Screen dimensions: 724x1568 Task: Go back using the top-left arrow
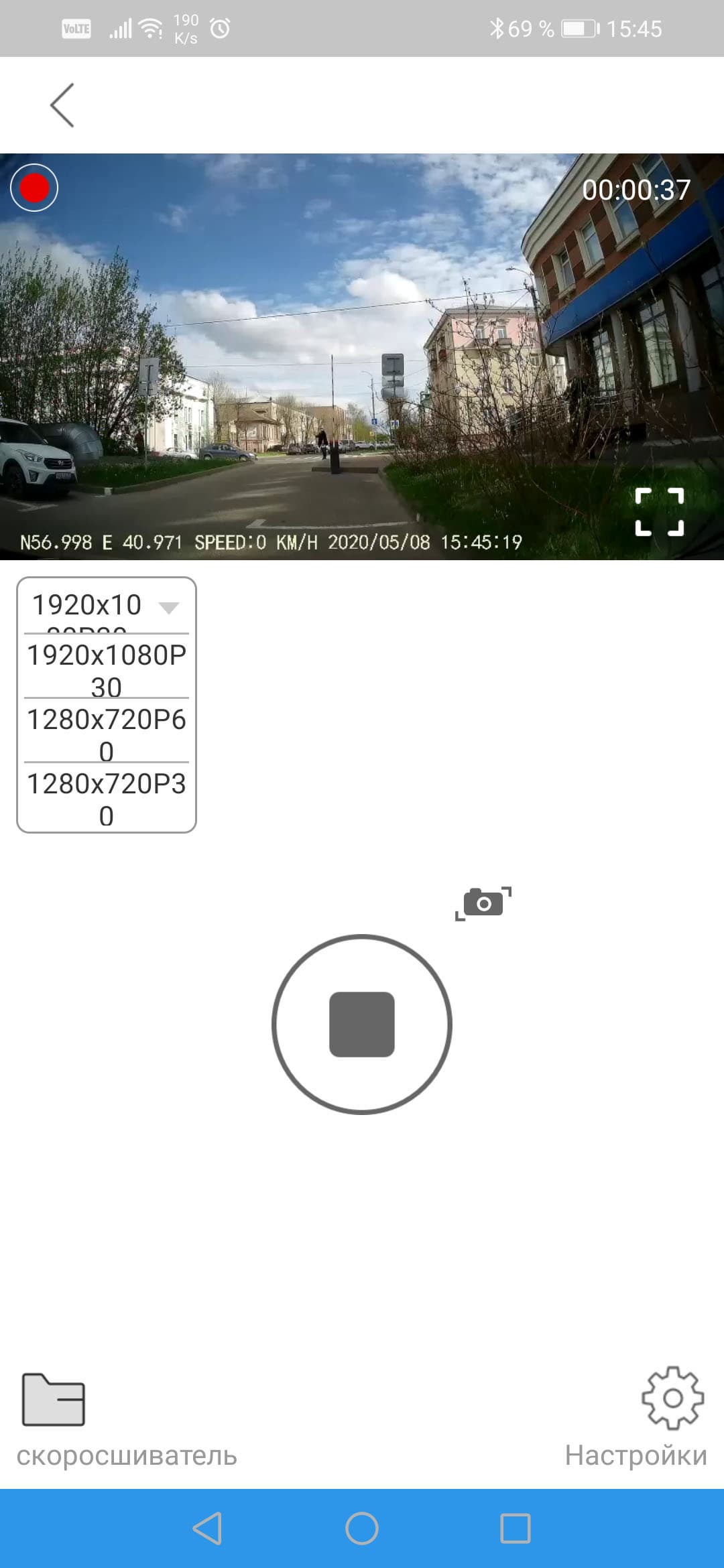[62, 105]
